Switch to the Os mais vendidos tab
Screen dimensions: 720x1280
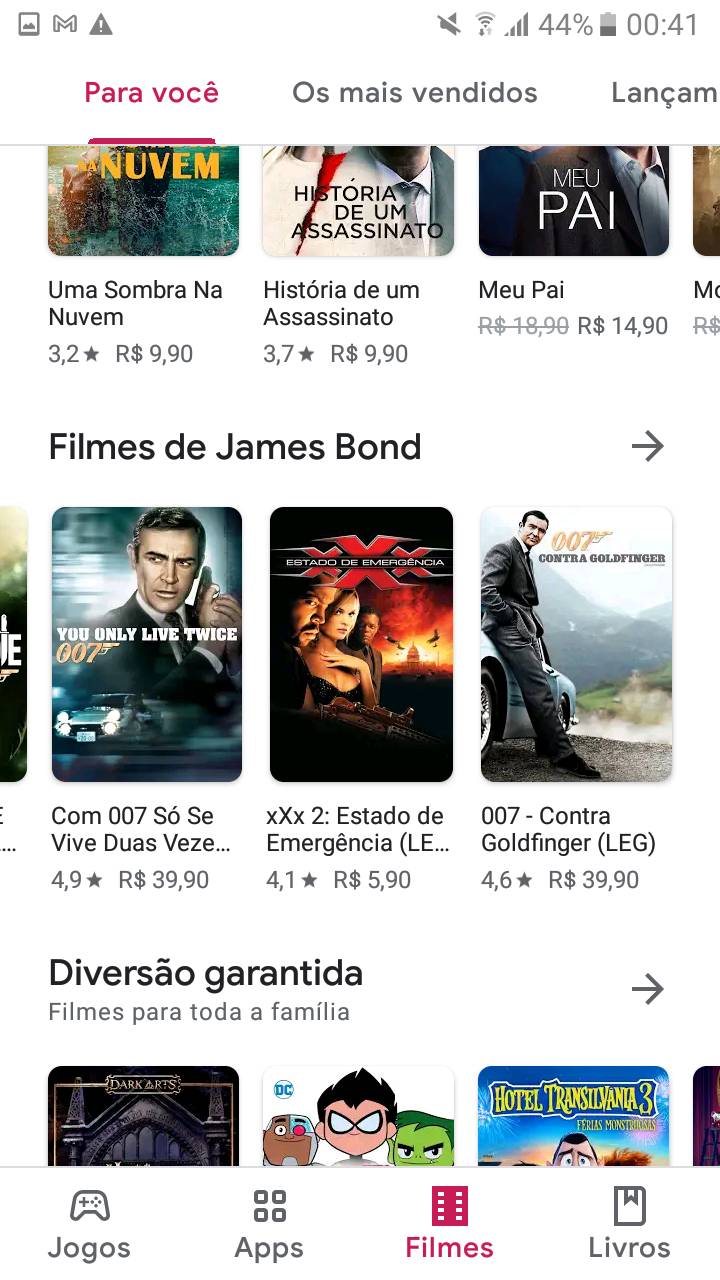(x=415, y=92)
